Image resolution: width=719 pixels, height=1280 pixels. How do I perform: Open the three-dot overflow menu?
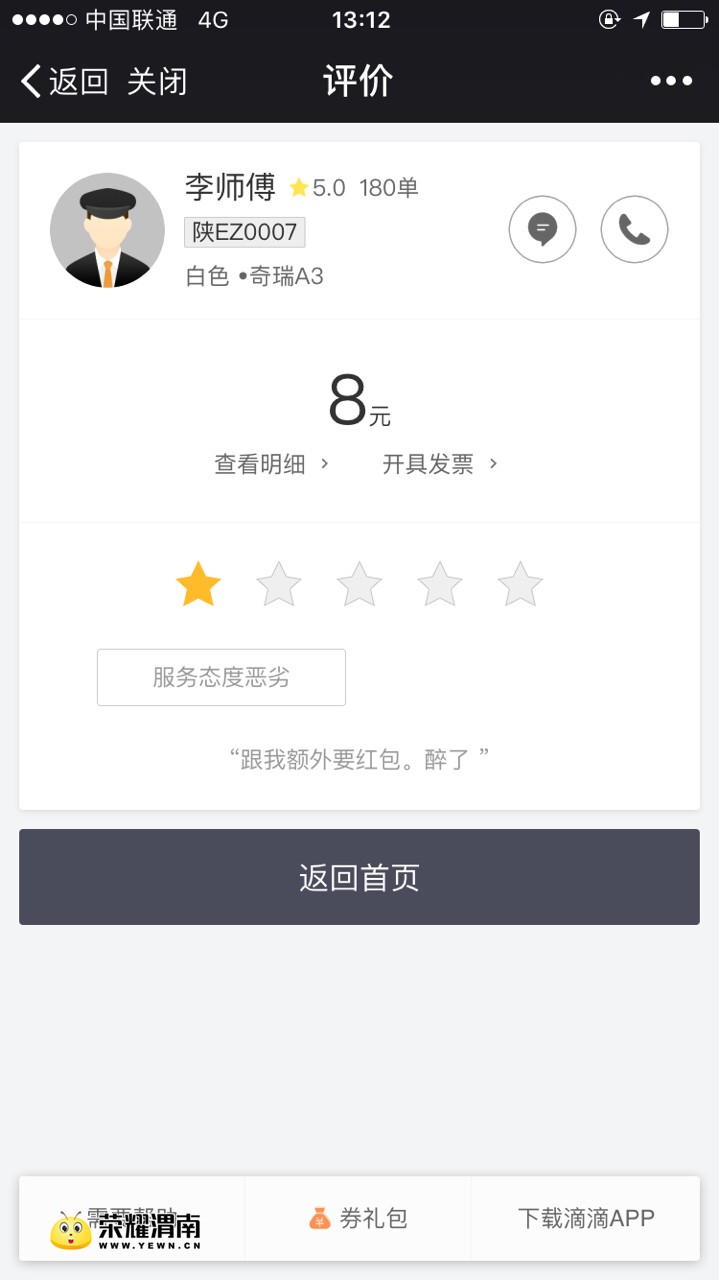coord(671,81)
